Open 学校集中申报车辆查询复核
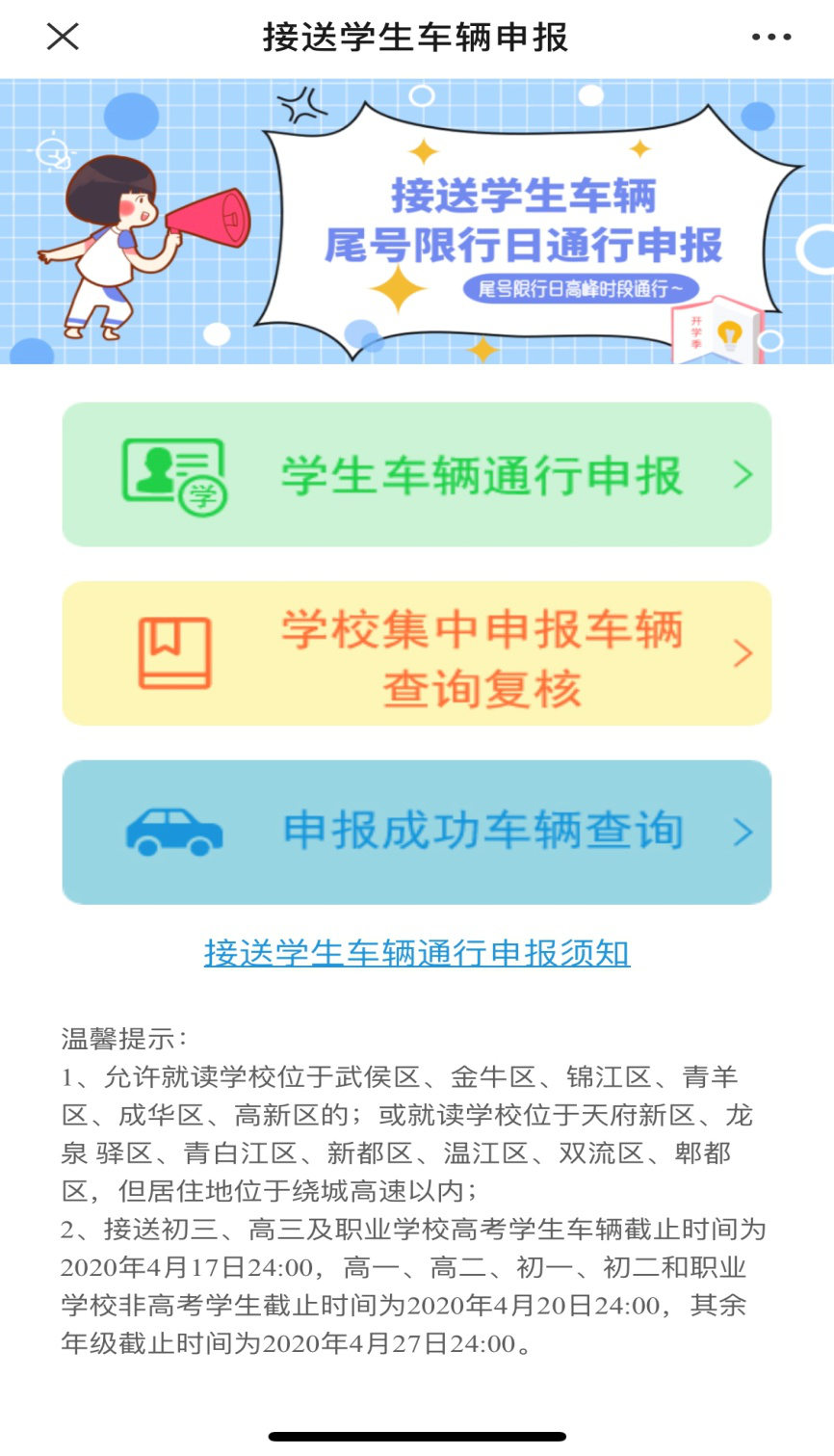 point(417,653)
